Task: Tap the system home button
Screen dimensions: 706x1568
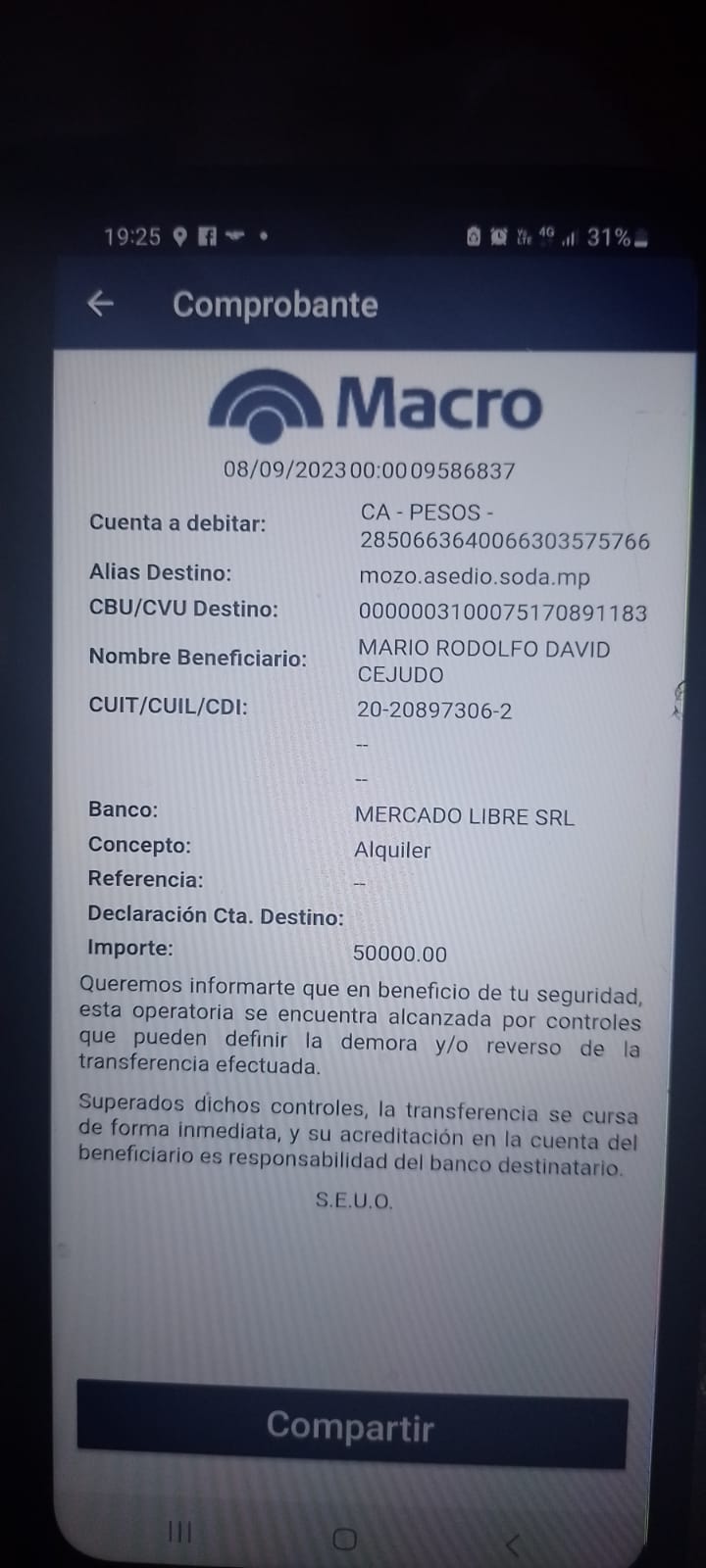Action: coord(345,1539)
